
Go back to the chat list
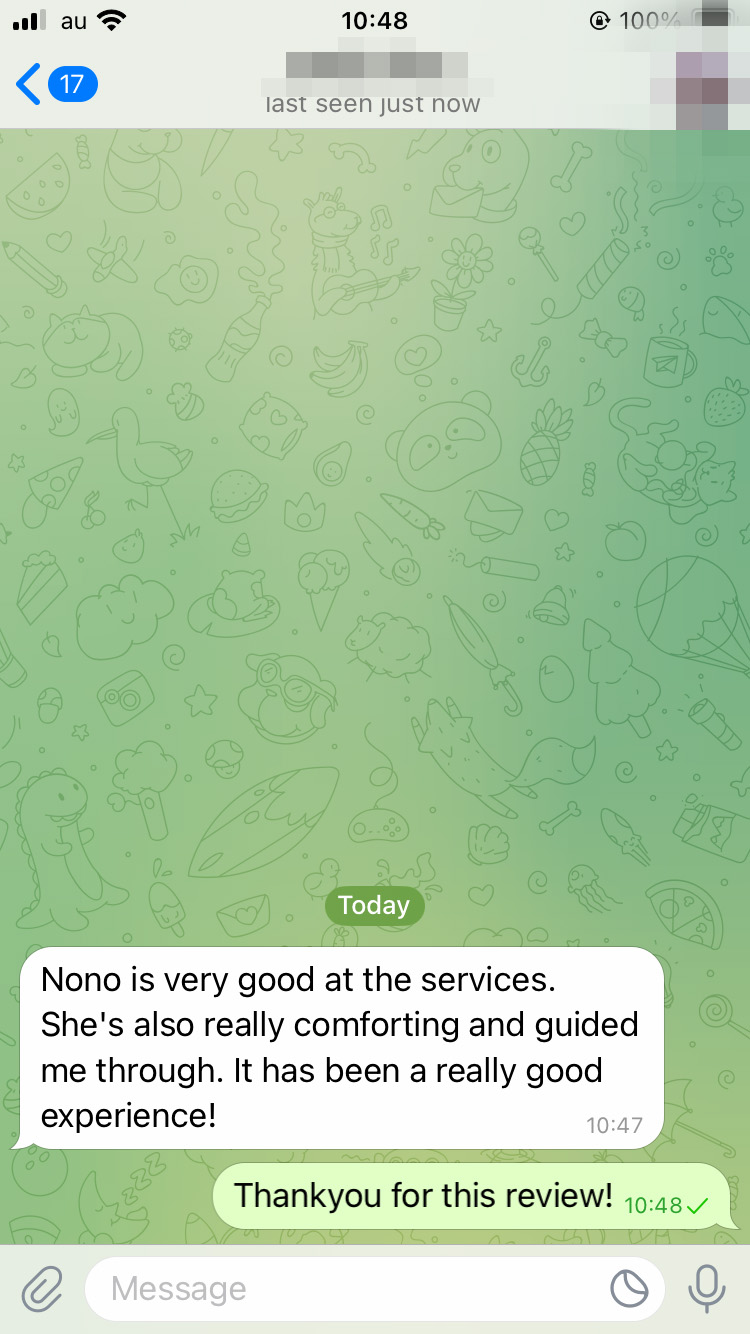click(x=55, y=84)
